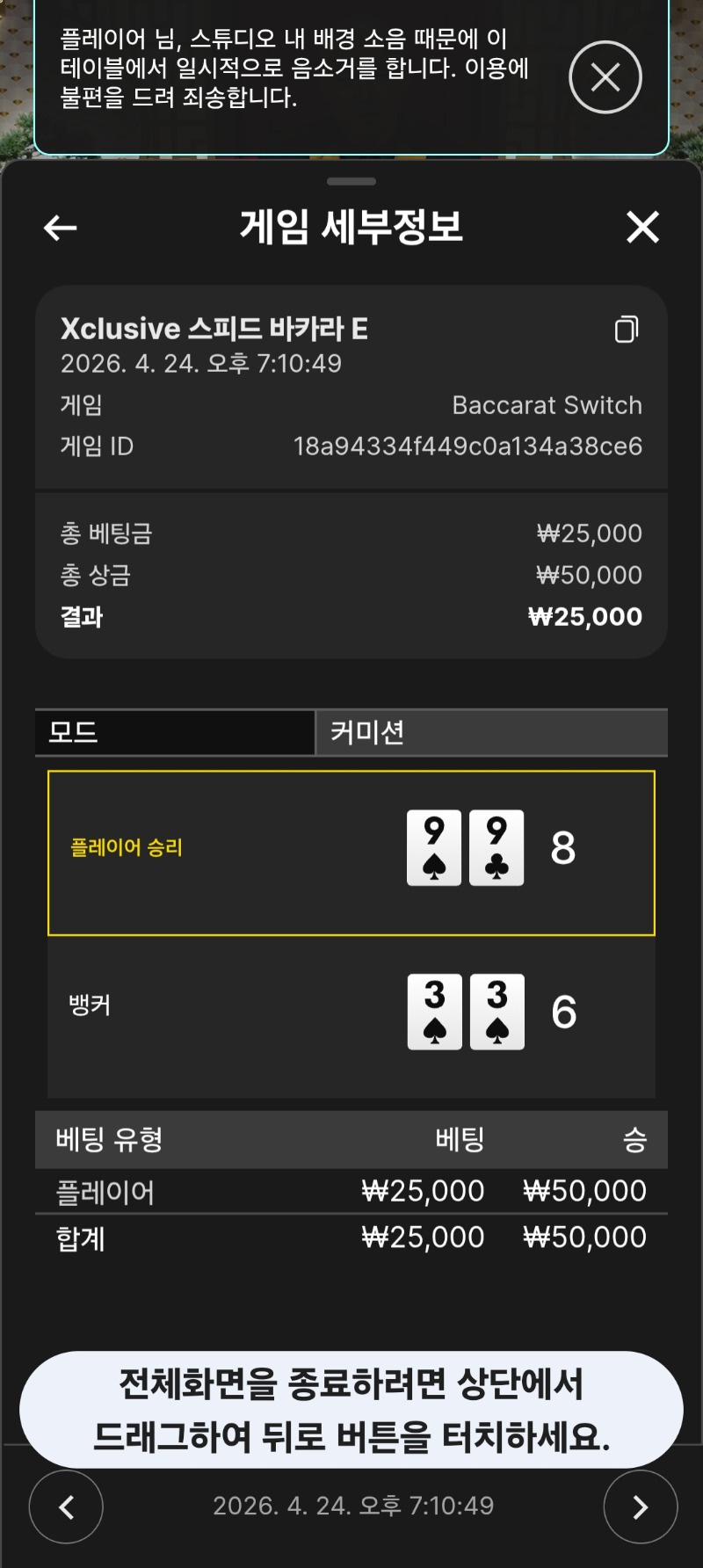Image resolution: width=703 pixels, height=1568 pixels.
Task: Go back from the game details
Action: (60, 229)
